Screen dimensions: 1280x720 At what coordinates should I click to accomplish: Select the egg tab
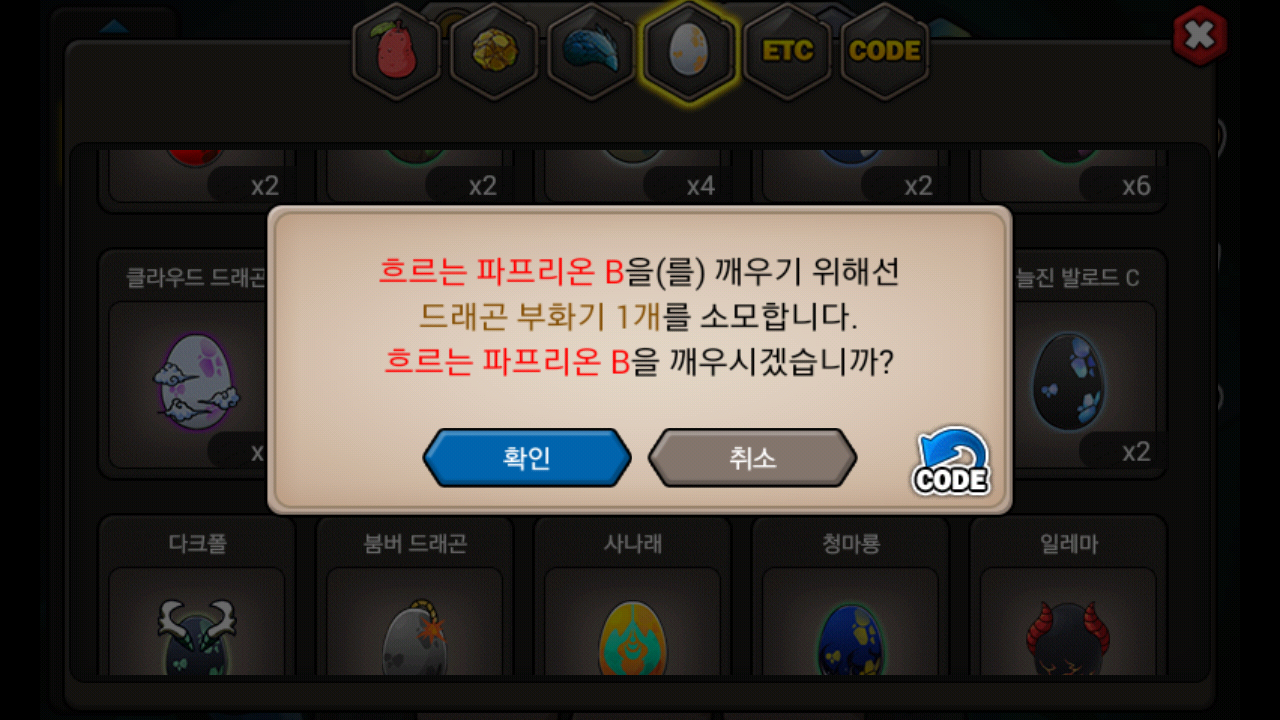(x=689, y=51)
